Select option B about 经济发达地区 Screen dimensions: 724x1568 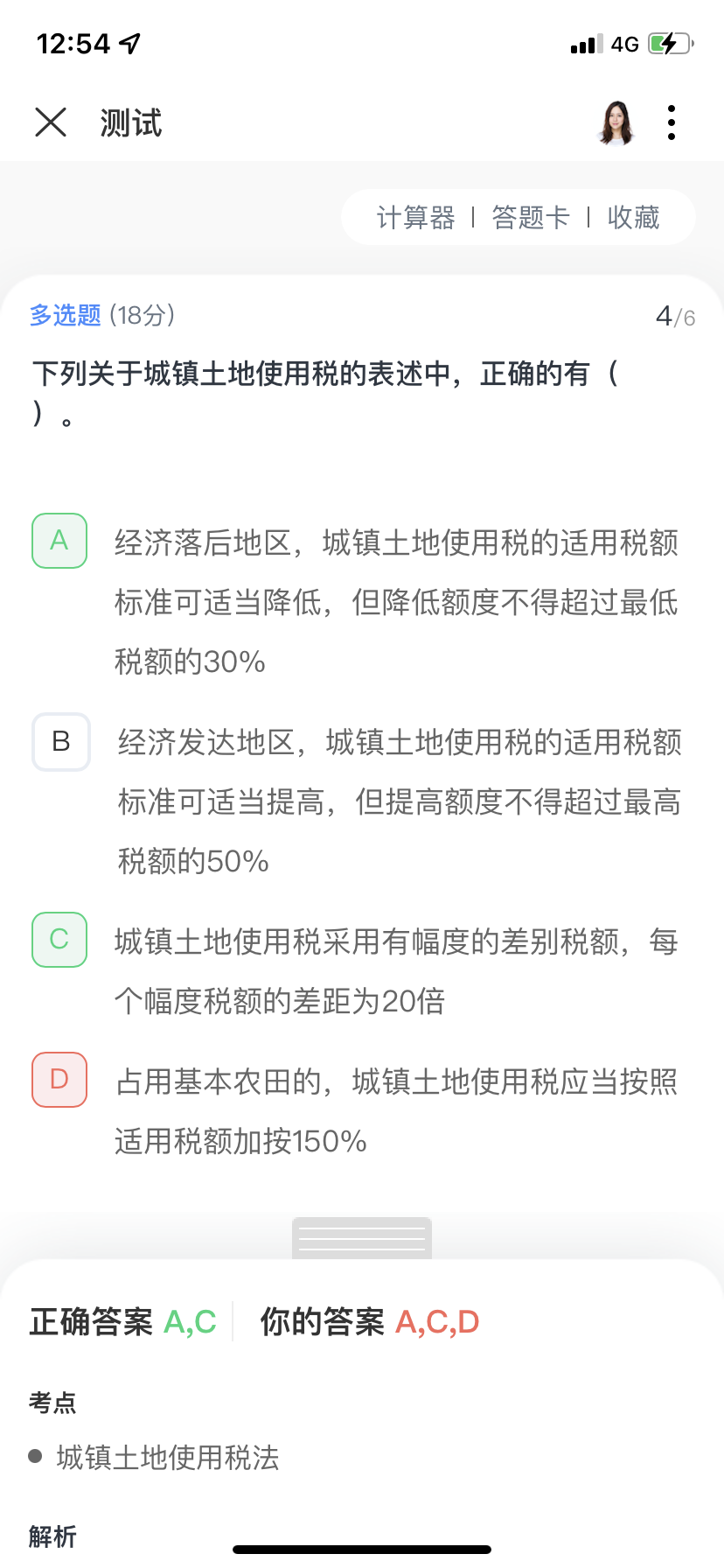61,742
